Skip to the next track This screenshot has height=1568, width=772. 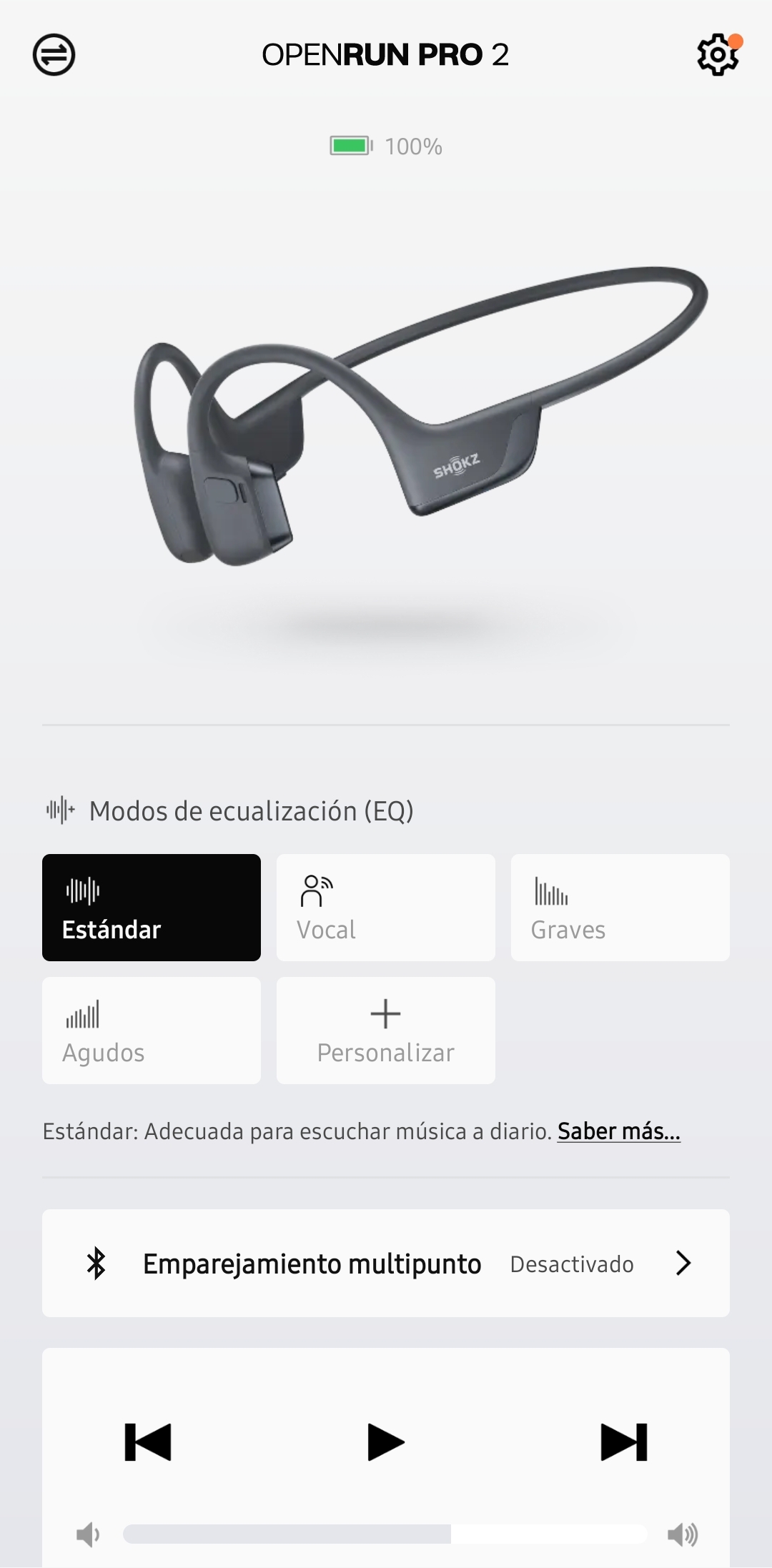[x=623, y=1442]
